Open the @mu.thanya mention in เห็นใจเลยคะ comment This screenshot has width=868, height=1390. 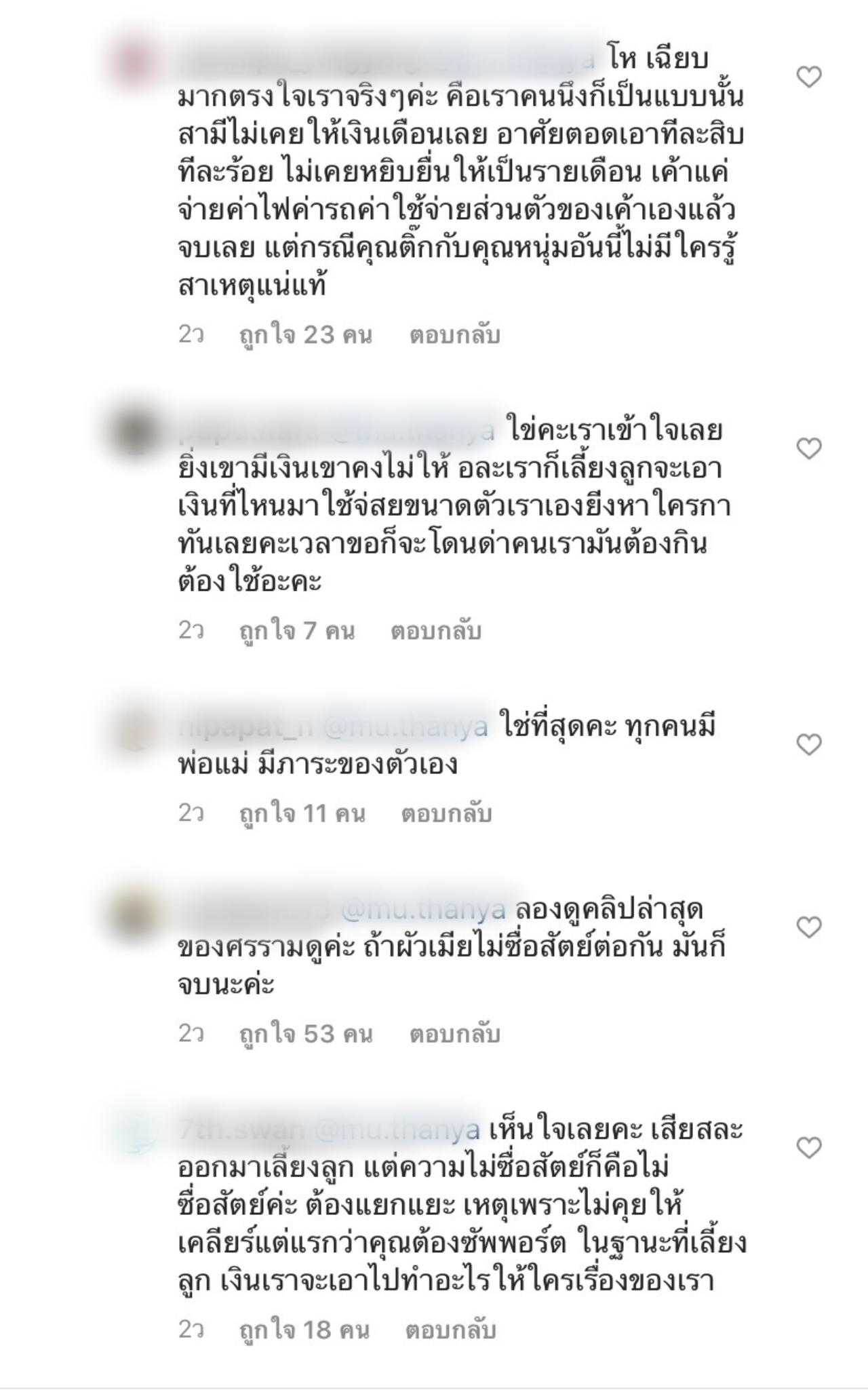coord(397,1130)
